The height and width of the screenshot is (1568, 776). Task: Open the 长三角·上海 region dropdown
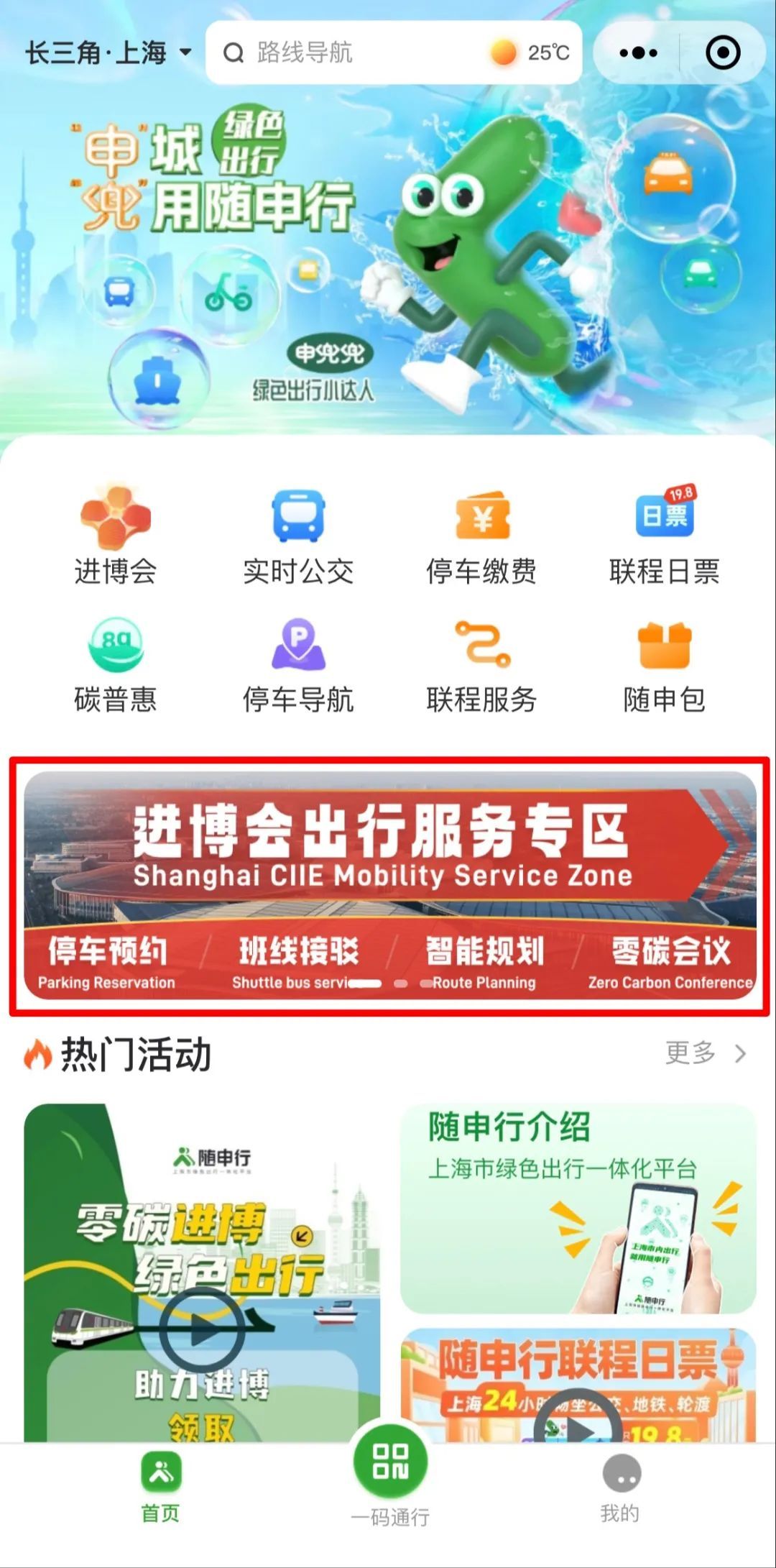pos(108,52)
